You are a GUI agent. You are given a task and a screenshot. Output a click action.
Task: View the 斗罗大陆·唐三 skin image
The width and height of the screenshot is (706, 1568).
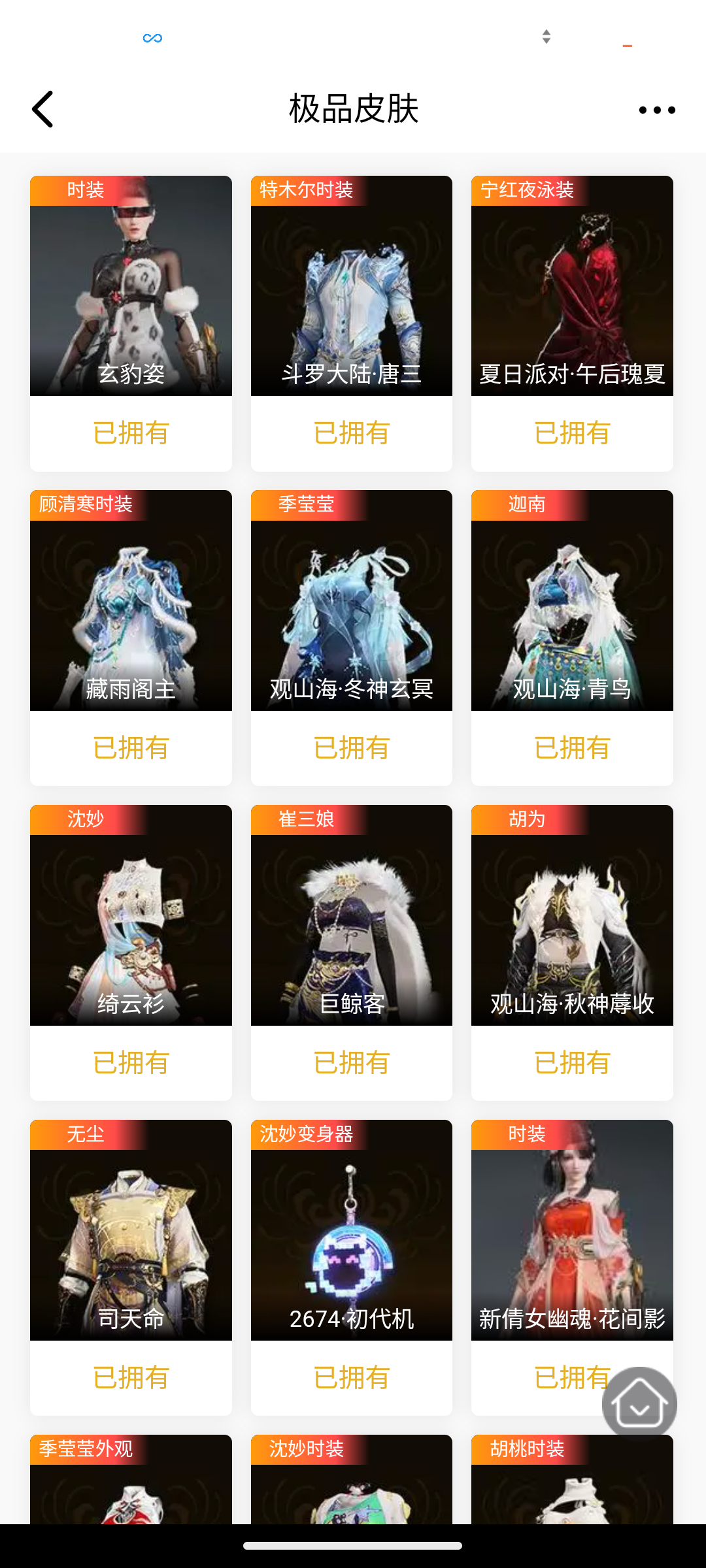point(351,284)
